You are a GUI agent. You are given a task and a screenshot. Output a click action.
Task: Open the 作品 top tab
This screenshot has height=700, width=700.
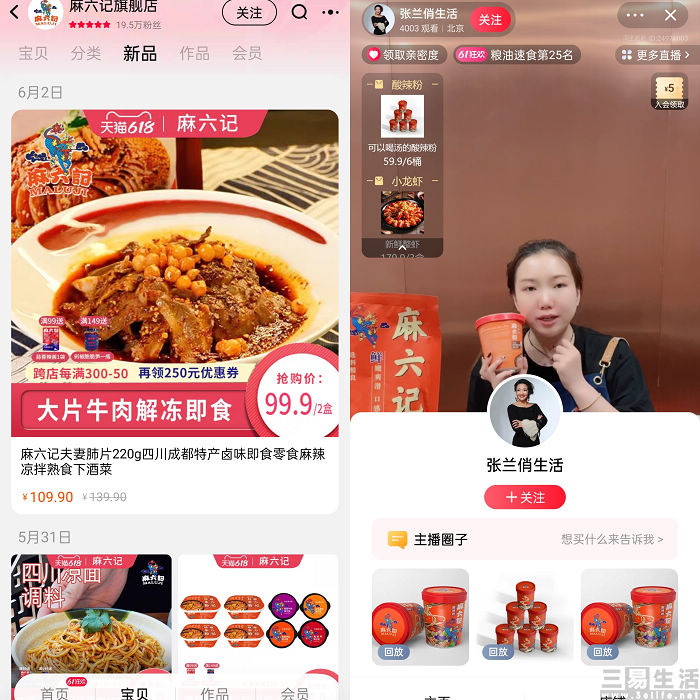194,53
